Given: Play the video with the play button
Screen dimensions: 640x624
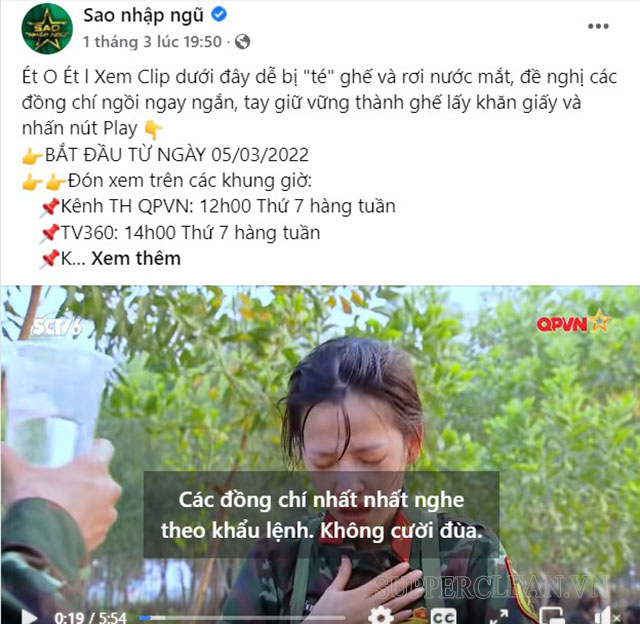Looking at the screenshot, I should [x=30, y=617].
